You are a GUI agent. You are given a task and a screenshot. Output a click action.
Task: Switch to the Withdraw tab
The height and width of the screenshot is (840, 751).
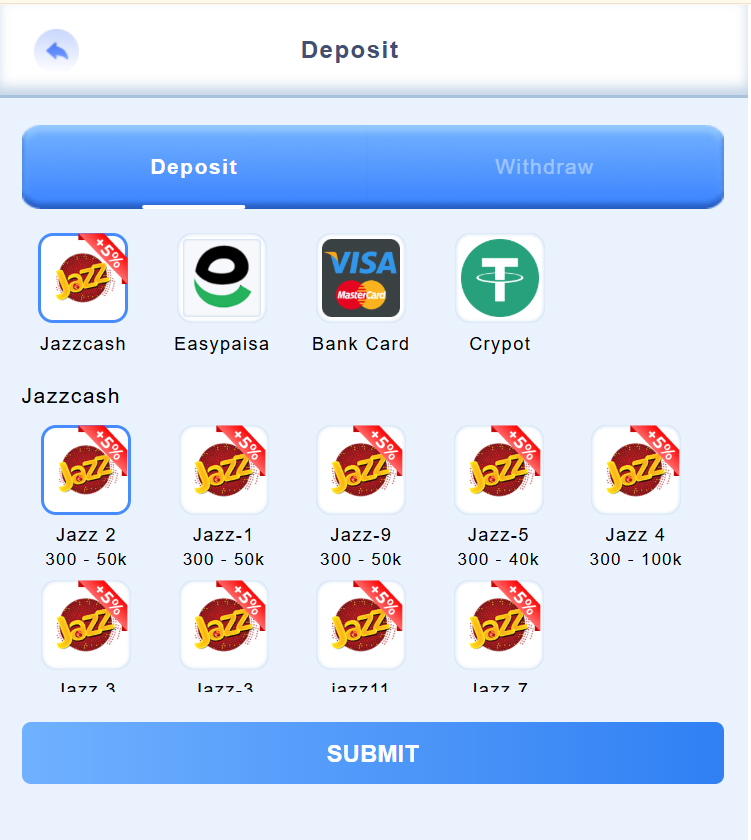pyautogui.click(x=544, y=167)
